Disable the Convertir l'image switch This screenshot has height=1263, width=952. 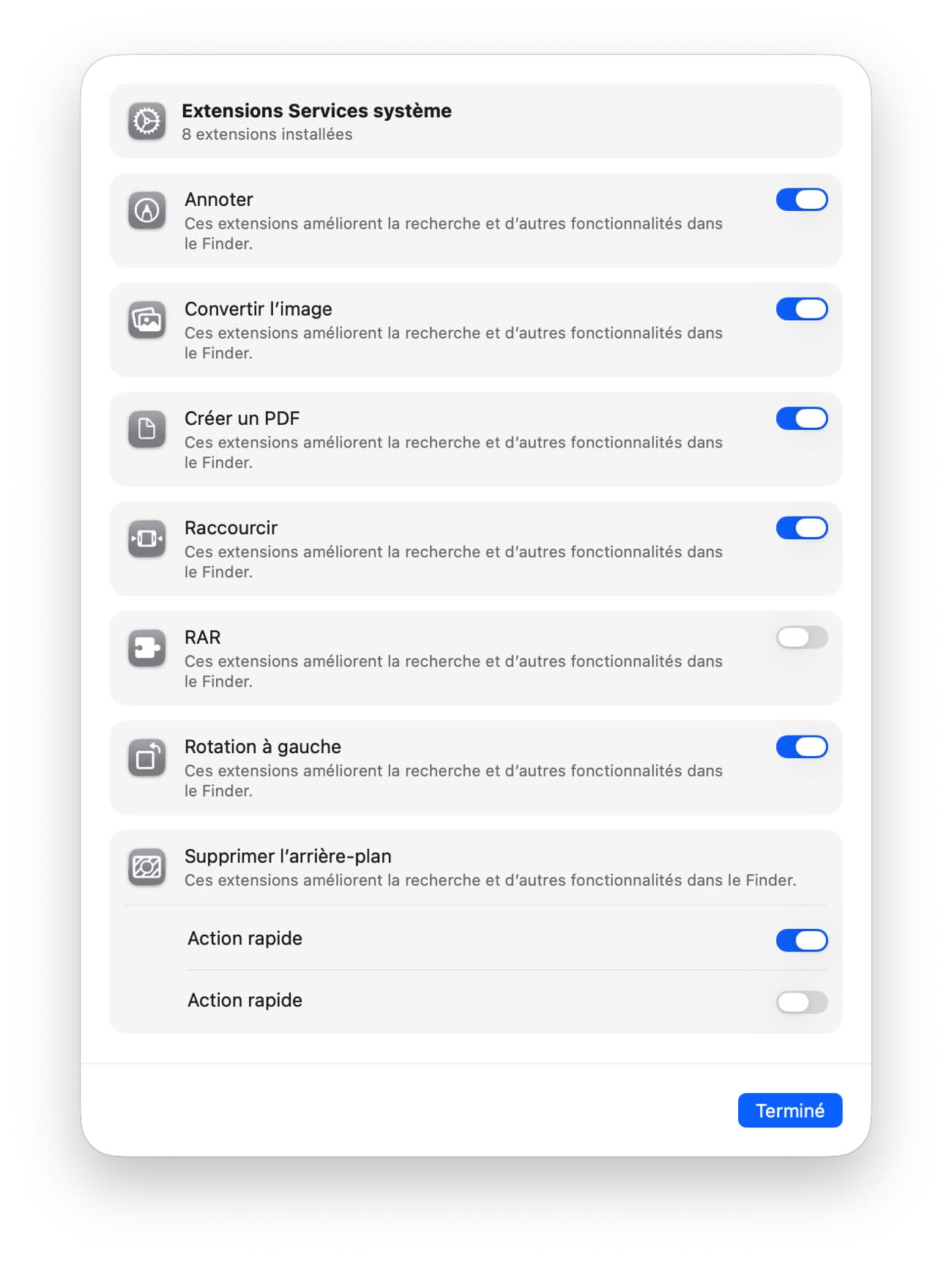[801, 309]
